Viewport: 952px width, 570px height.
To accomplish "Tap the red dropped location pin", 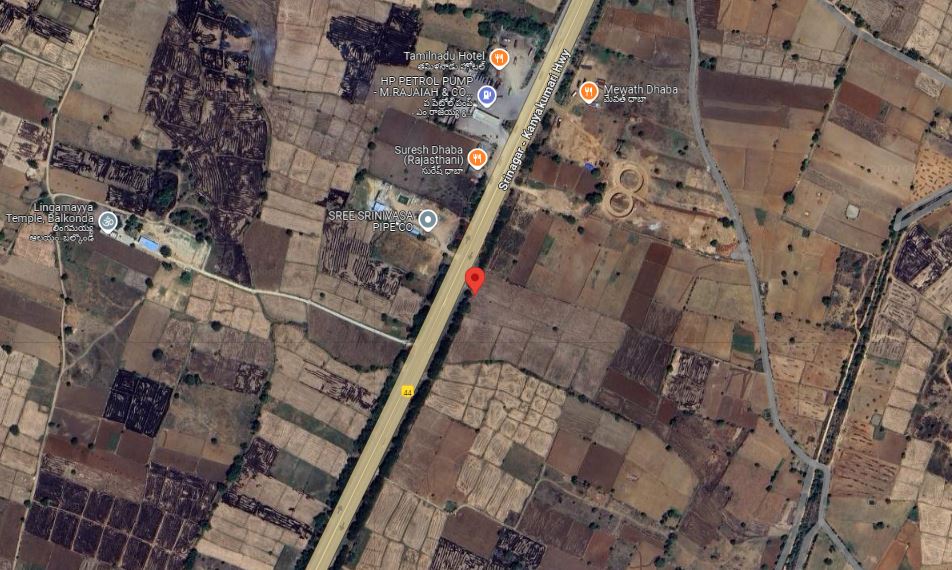I will point(476,280).
